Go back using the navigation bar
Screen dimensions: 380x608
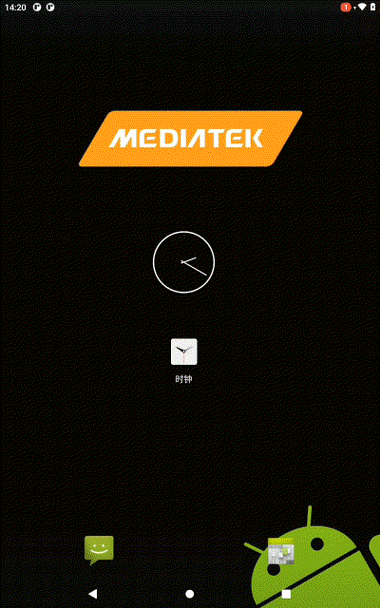pos(93,594)
